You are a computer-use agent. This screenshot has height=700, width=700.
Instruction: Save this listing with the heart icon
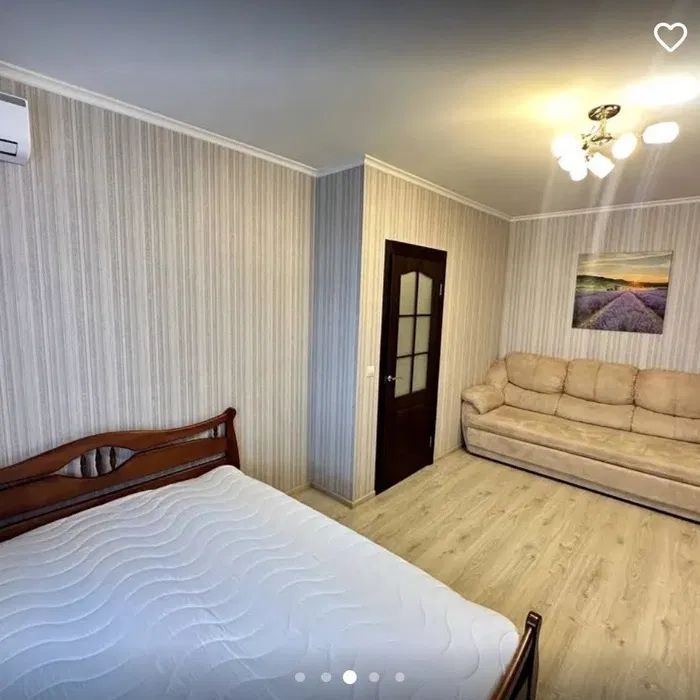coord(670,37)
